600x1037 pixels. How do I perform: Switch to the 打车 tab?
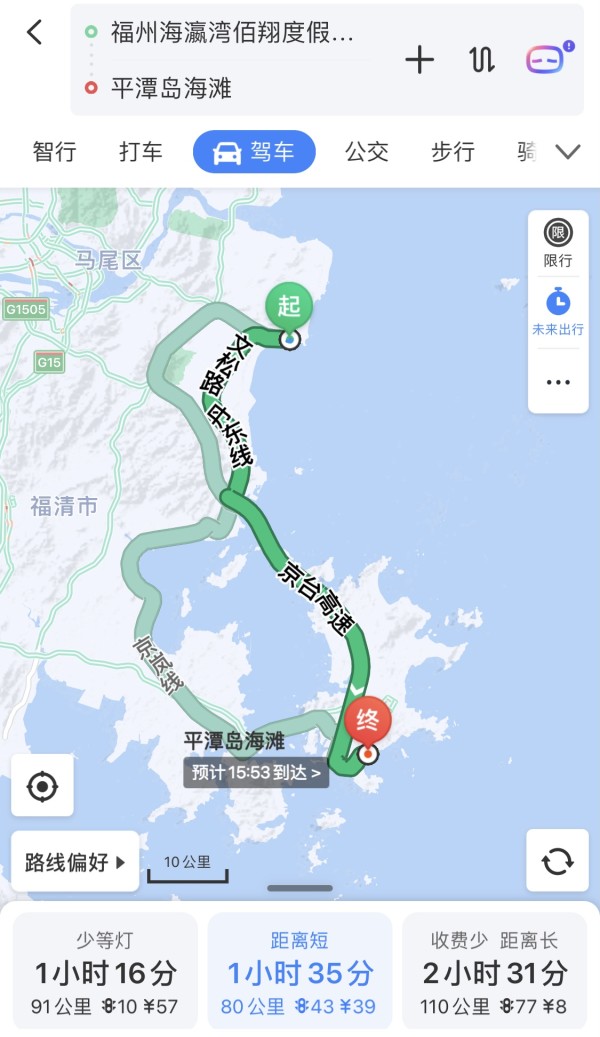click(x=140, y=152)
